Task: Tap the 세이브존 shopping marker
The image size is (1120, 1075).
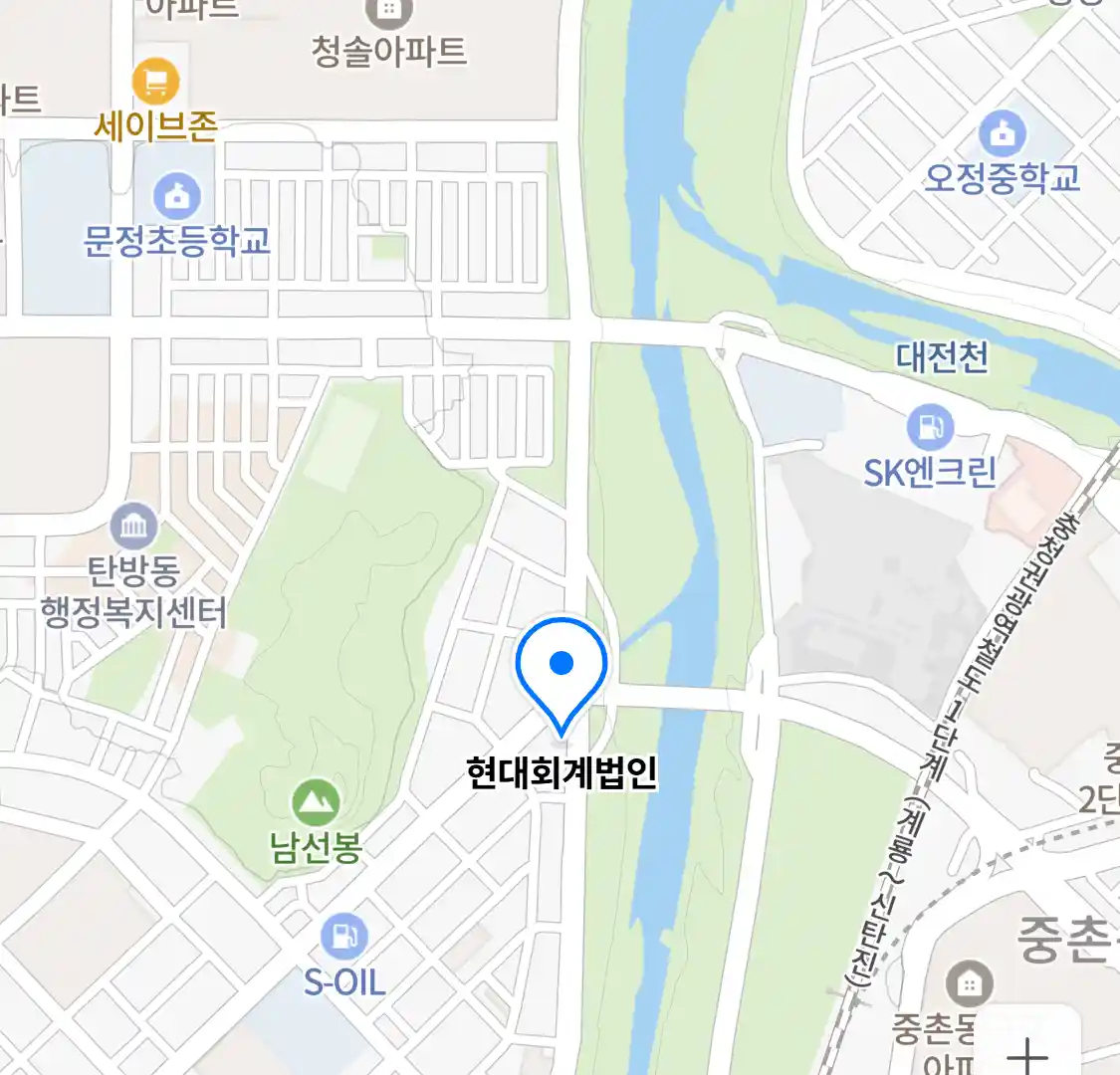Action: pos(155,83)
